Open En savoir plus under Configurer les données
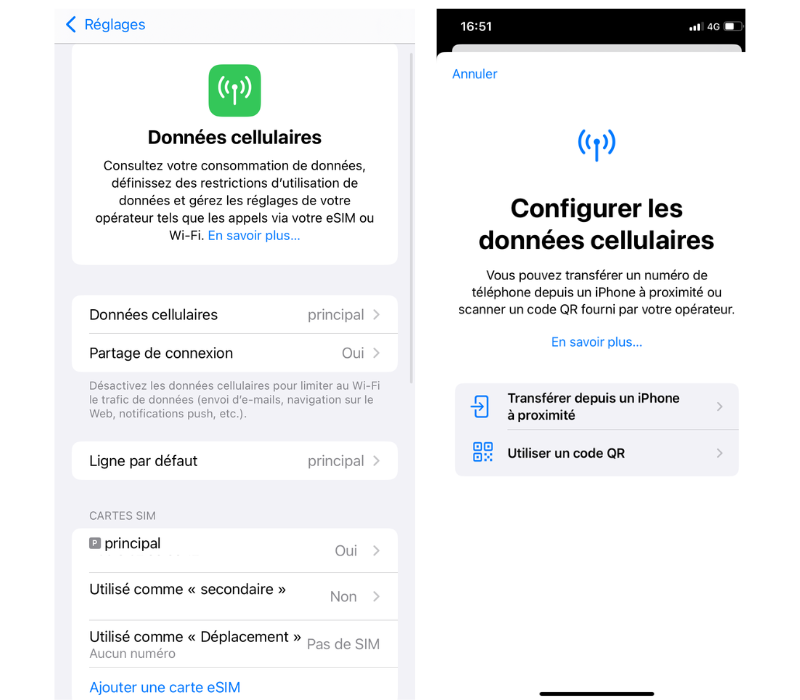800x700 pixels. [596, 342]
